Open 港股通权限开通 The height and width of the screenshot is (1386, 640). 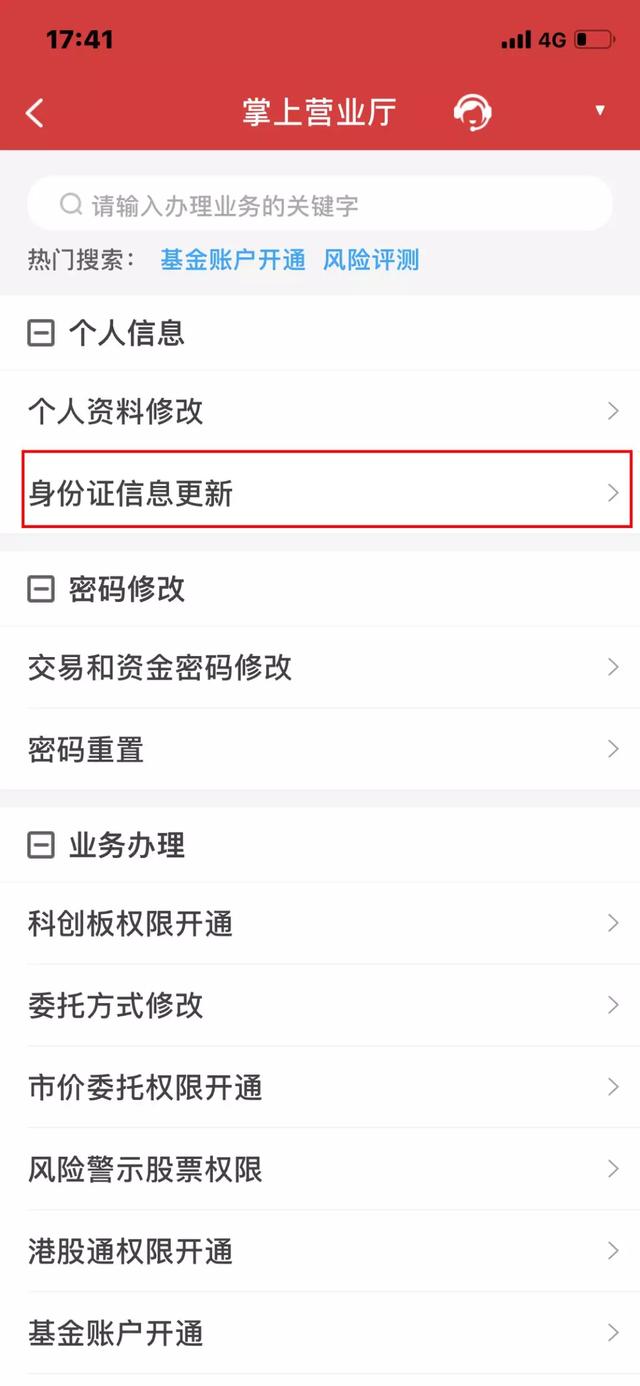click(320, 1251)
